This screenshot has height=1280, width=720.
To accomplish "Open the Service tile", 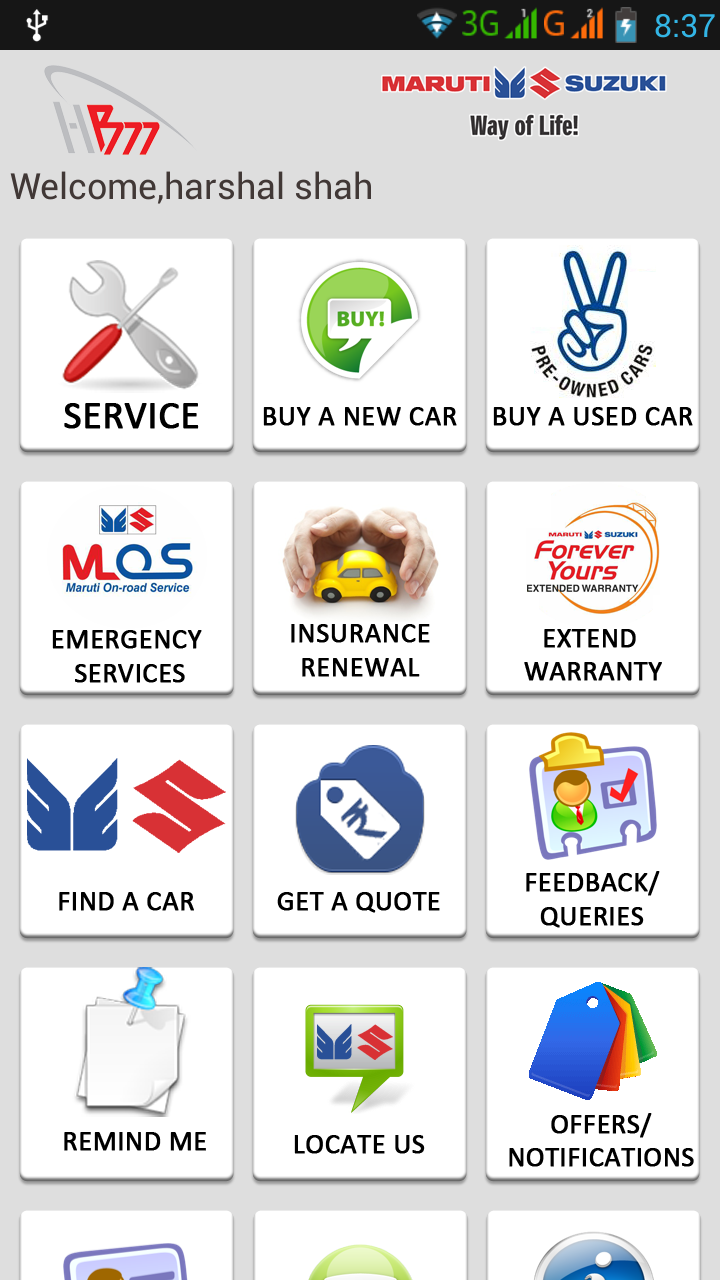I will pos(127,345).
